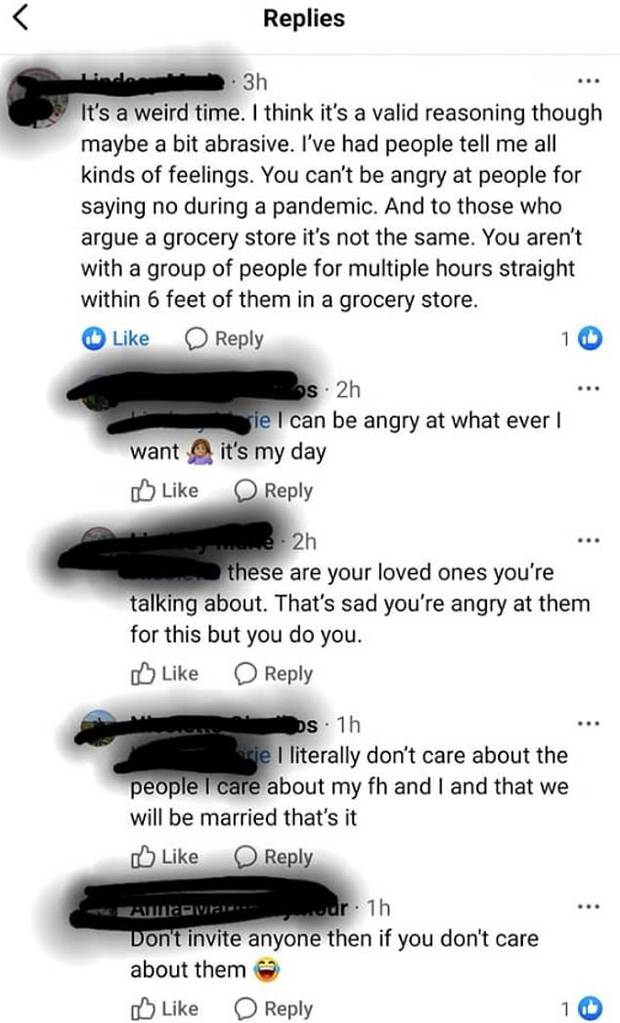View reactions on "It's a weird time" comment

(x=584, y=339)
